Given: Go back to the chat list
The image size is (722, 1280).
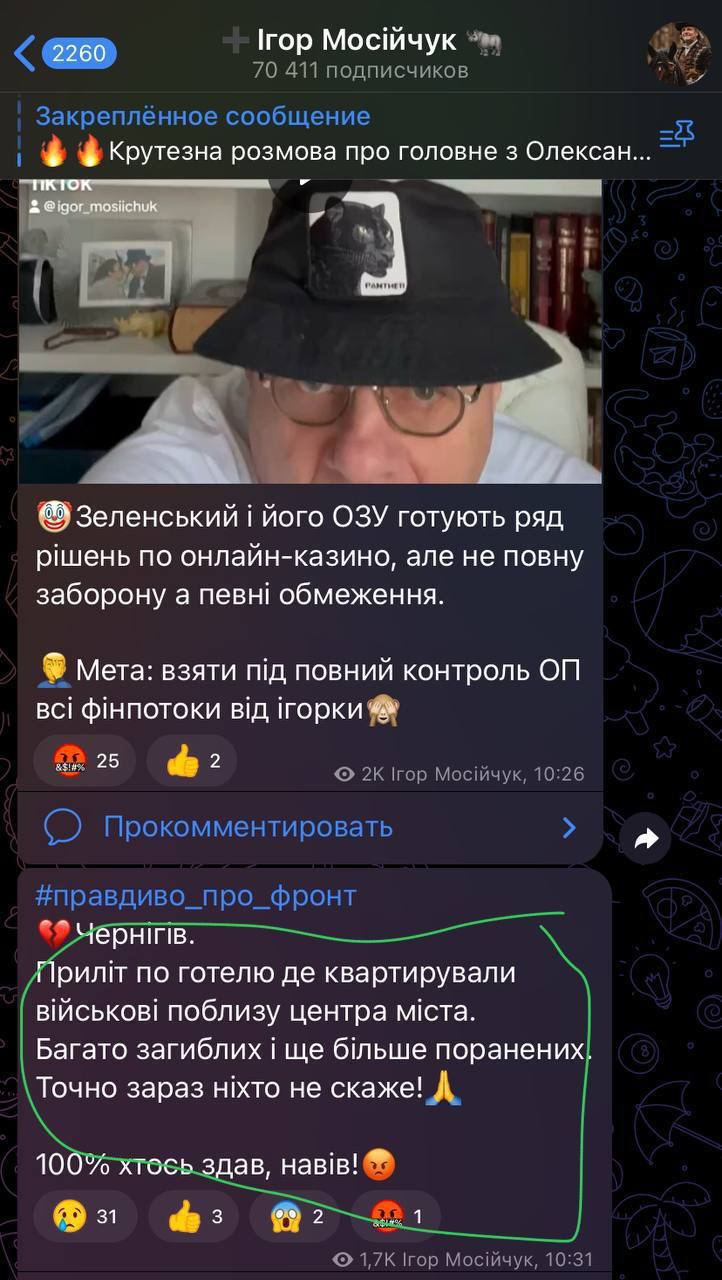Looking at the screenshot, I should [62, 53].
